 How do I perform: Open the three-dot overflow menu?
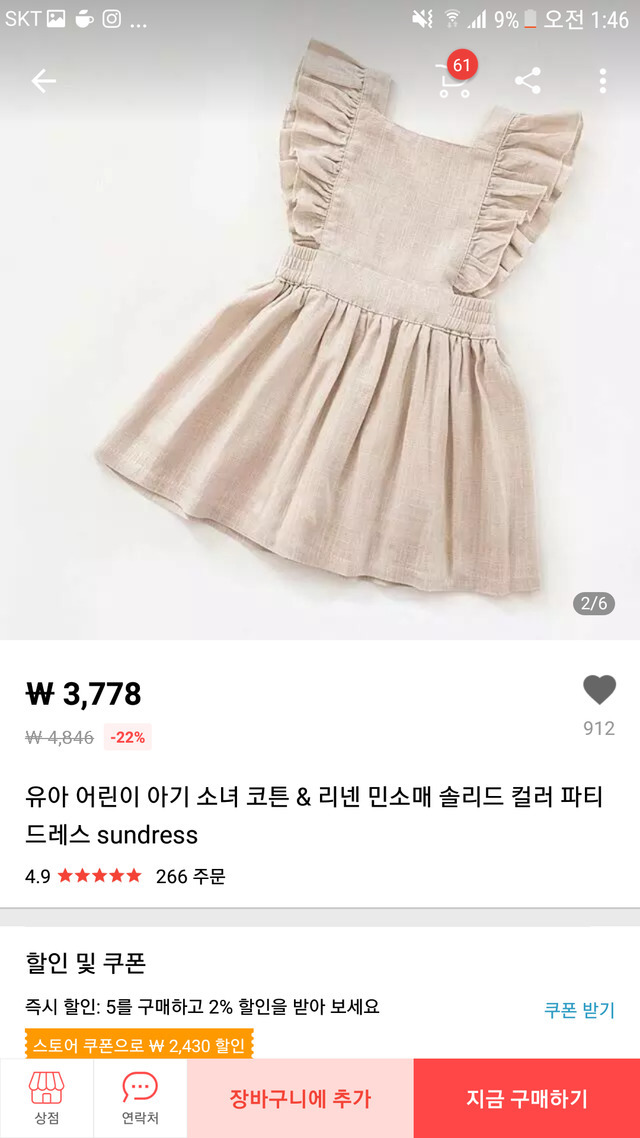(x=602, y=81)
